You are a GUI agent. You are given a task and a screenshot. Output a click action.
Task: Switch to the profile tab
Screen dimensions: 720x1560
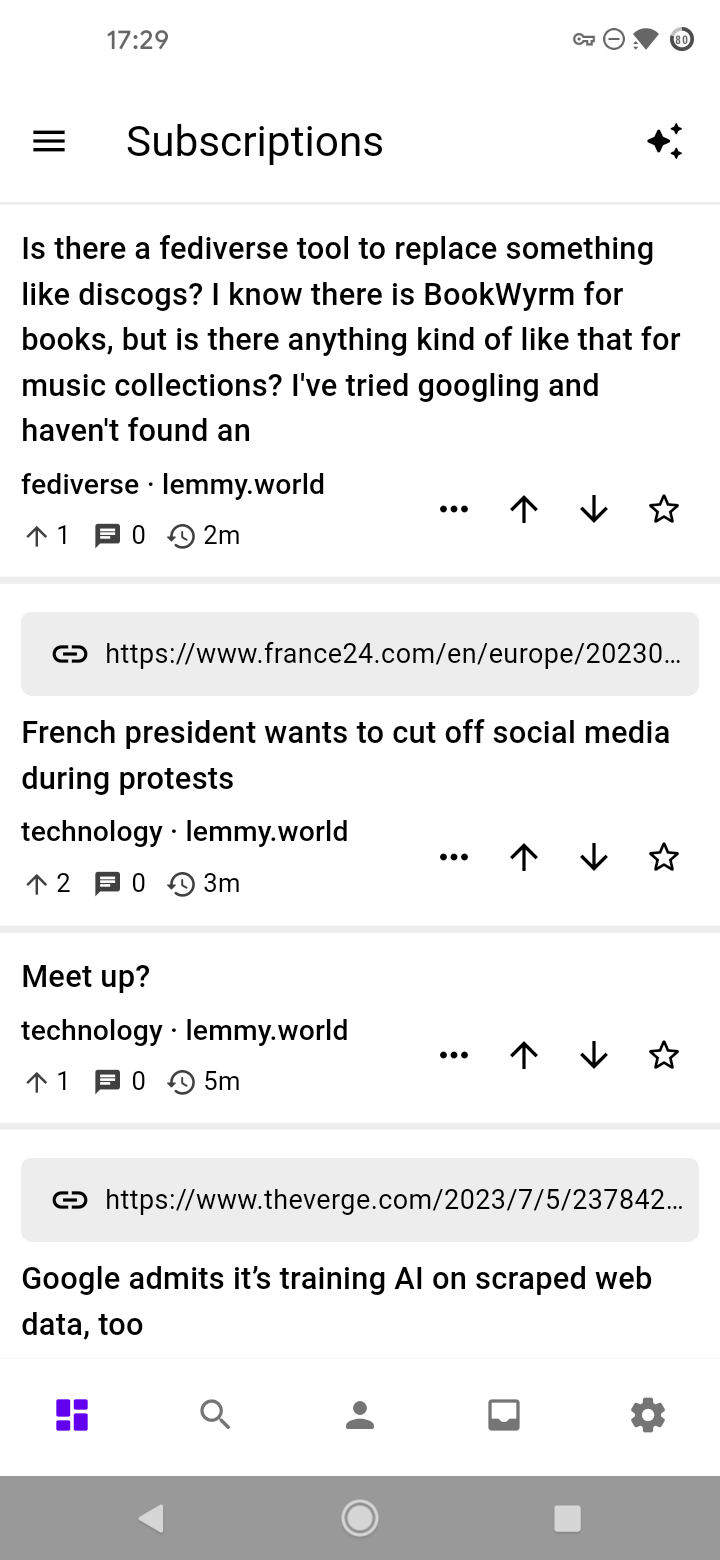[x=360, y=1415]
